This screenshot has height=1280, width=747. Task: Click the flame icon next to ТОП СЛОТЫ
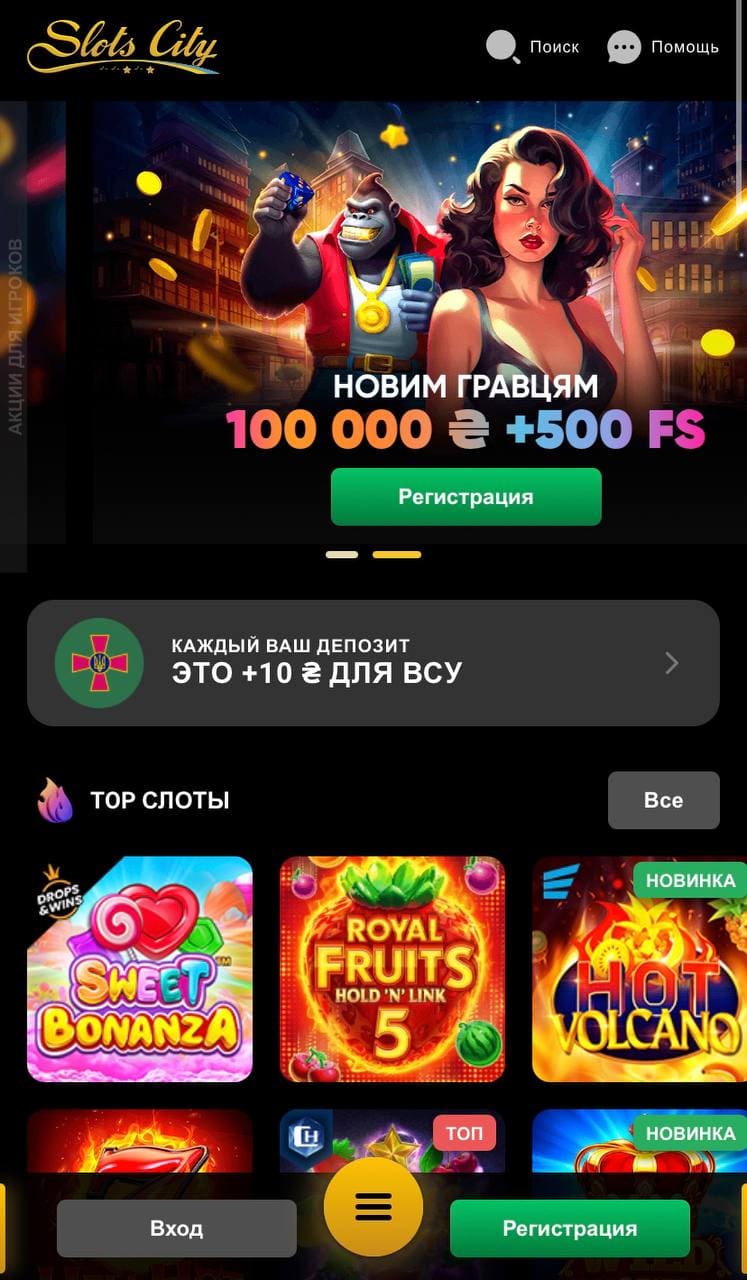[x=55, y=800]
